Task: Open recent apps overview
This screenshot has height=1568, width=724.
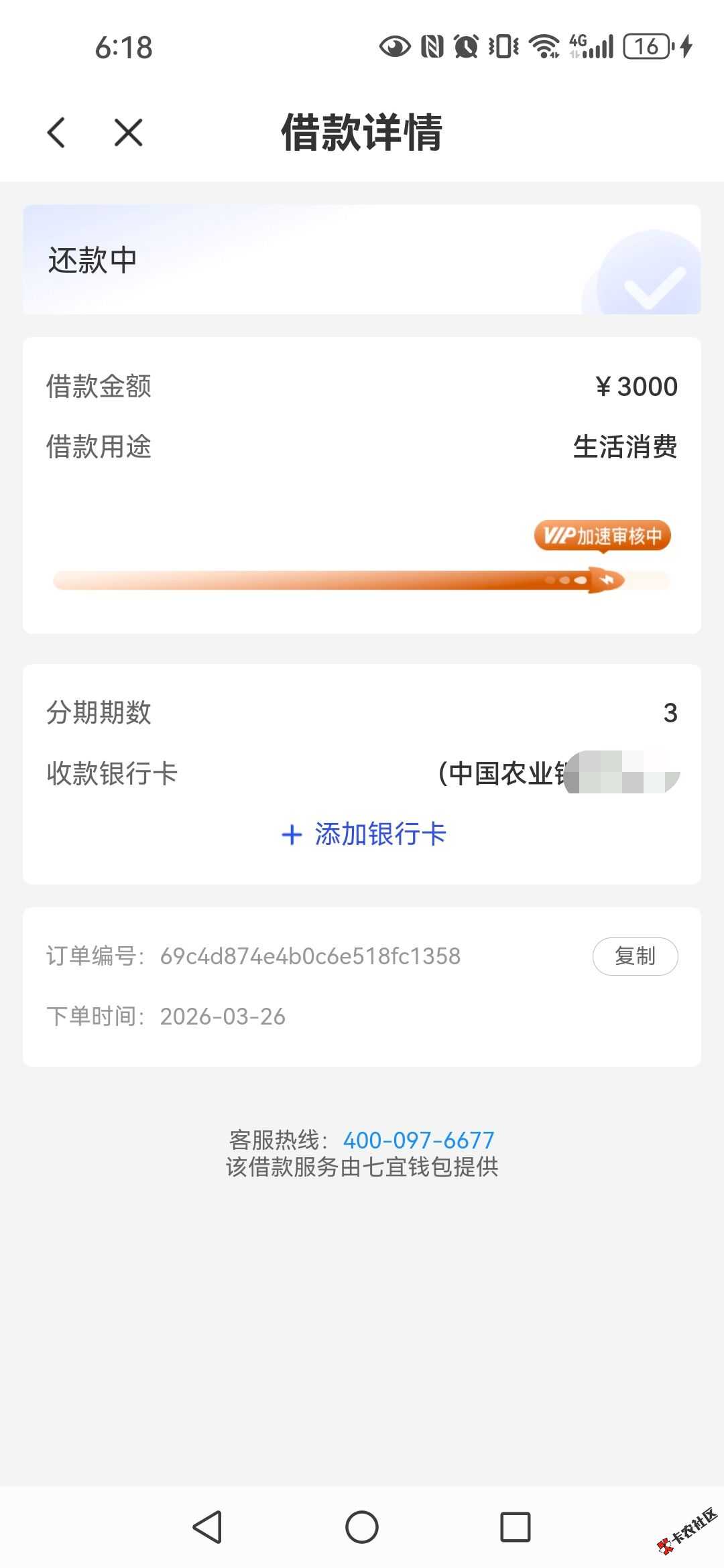Action: [516, 1527]
